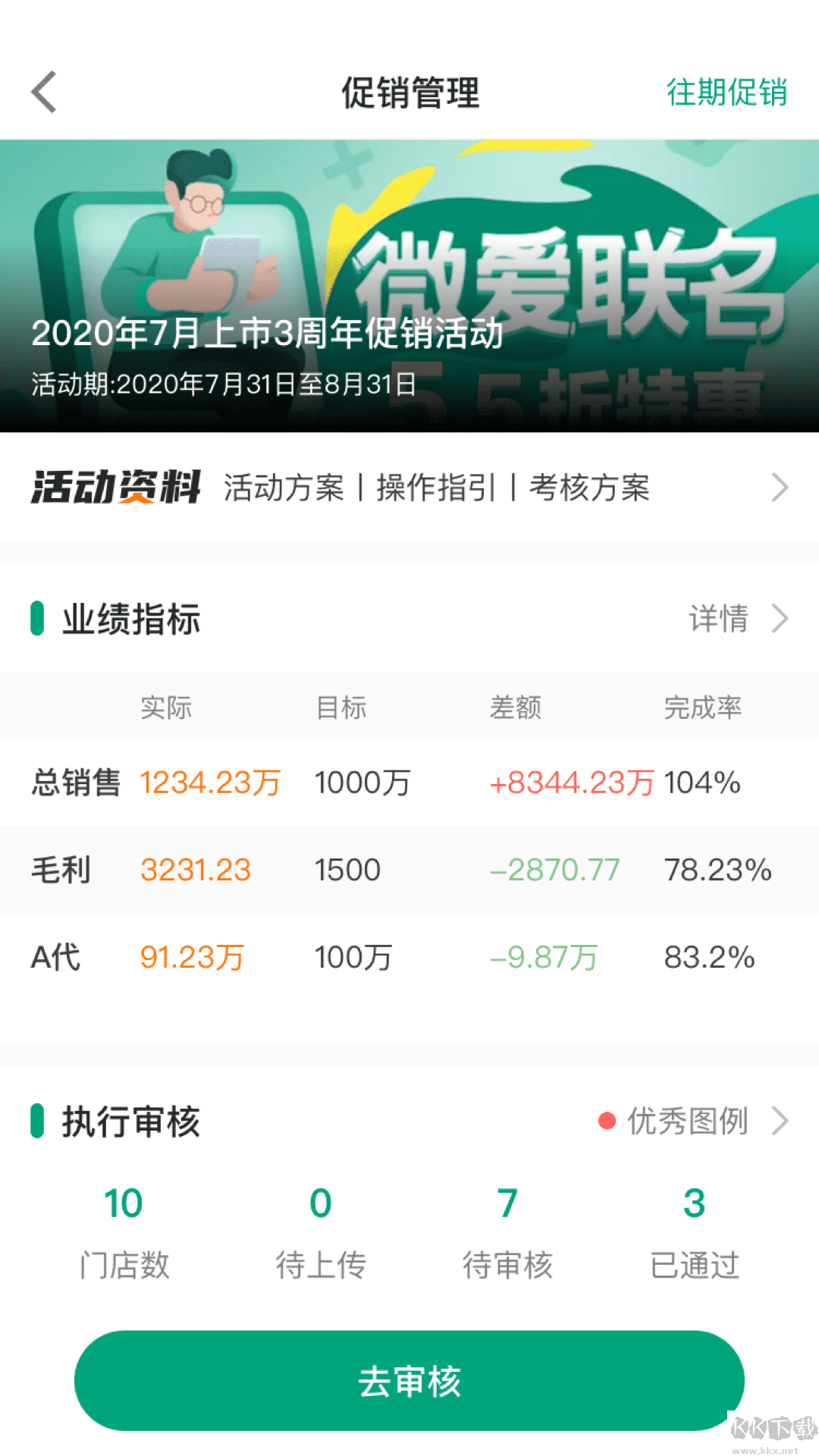Open the 活动方案 document
This screenshot has width=819, height=1456.
281,489
